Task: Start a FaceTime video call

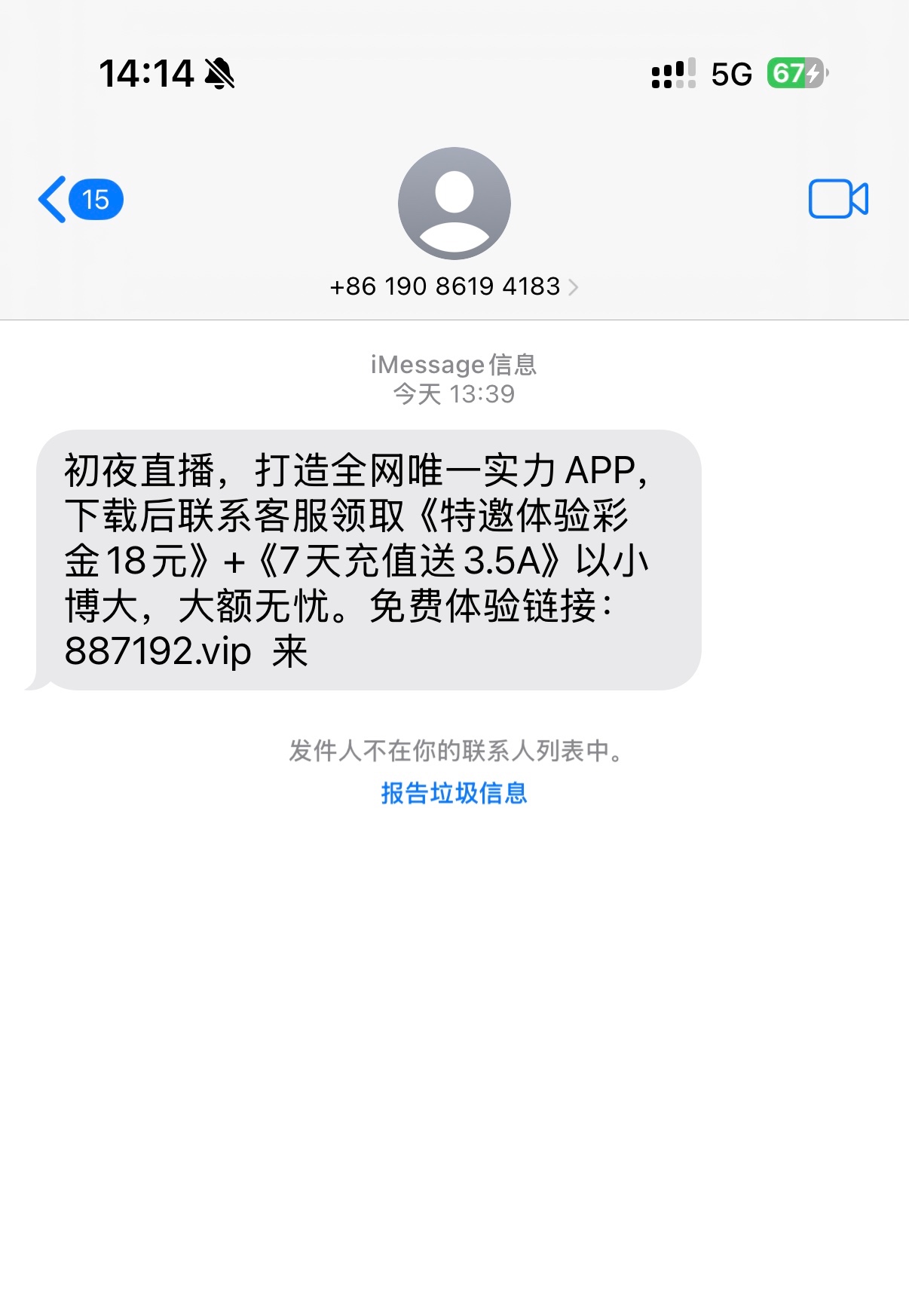Action: (x=838, y=199)
